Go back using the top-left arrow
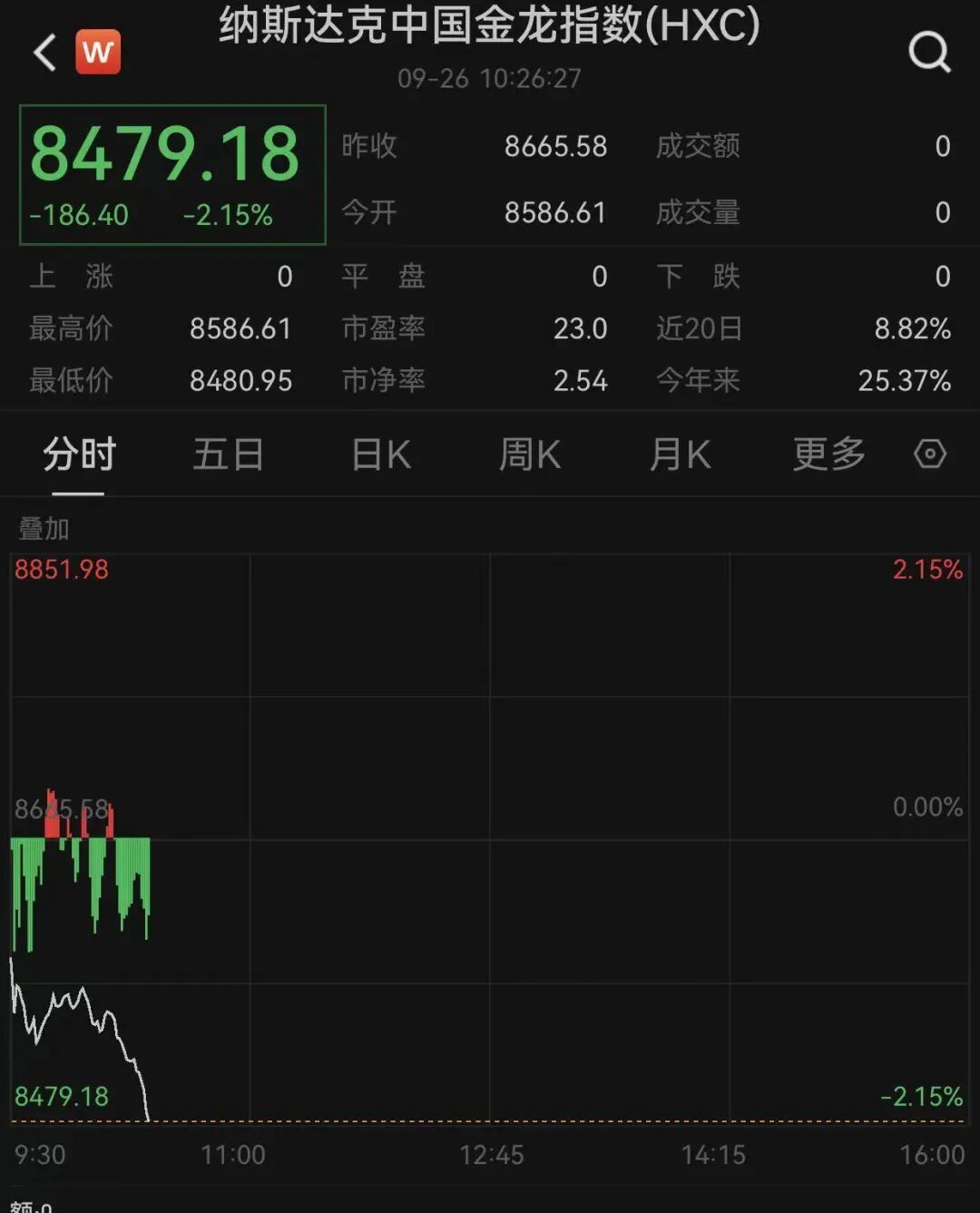 [44, 53]
